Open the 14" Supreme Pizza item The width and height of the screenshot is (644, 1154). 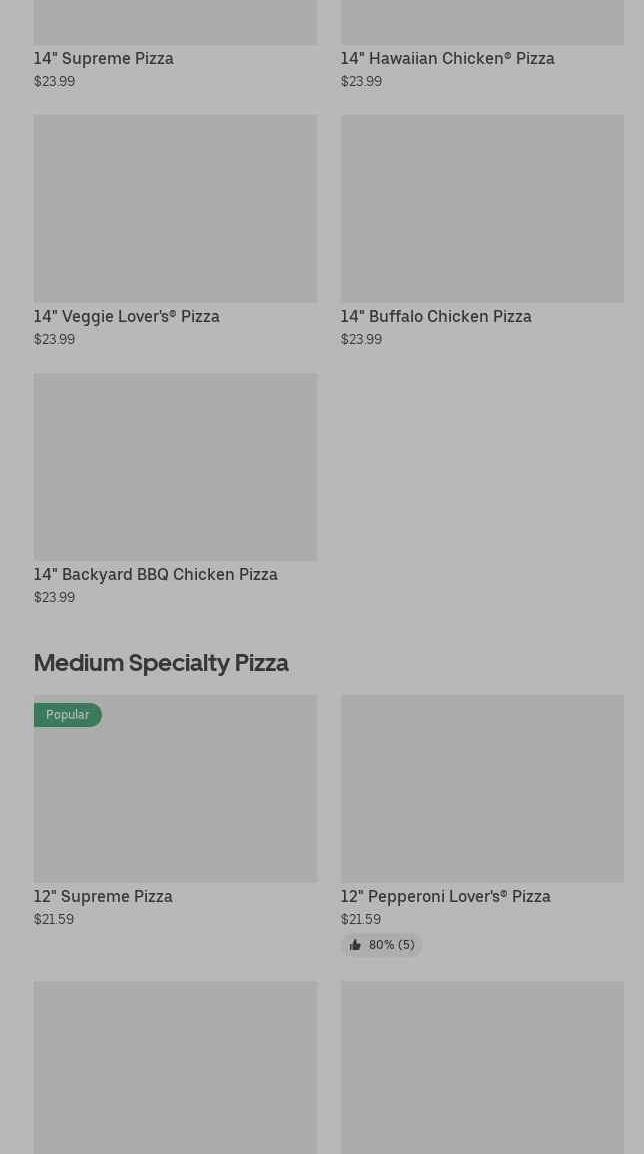pos(104,58)
